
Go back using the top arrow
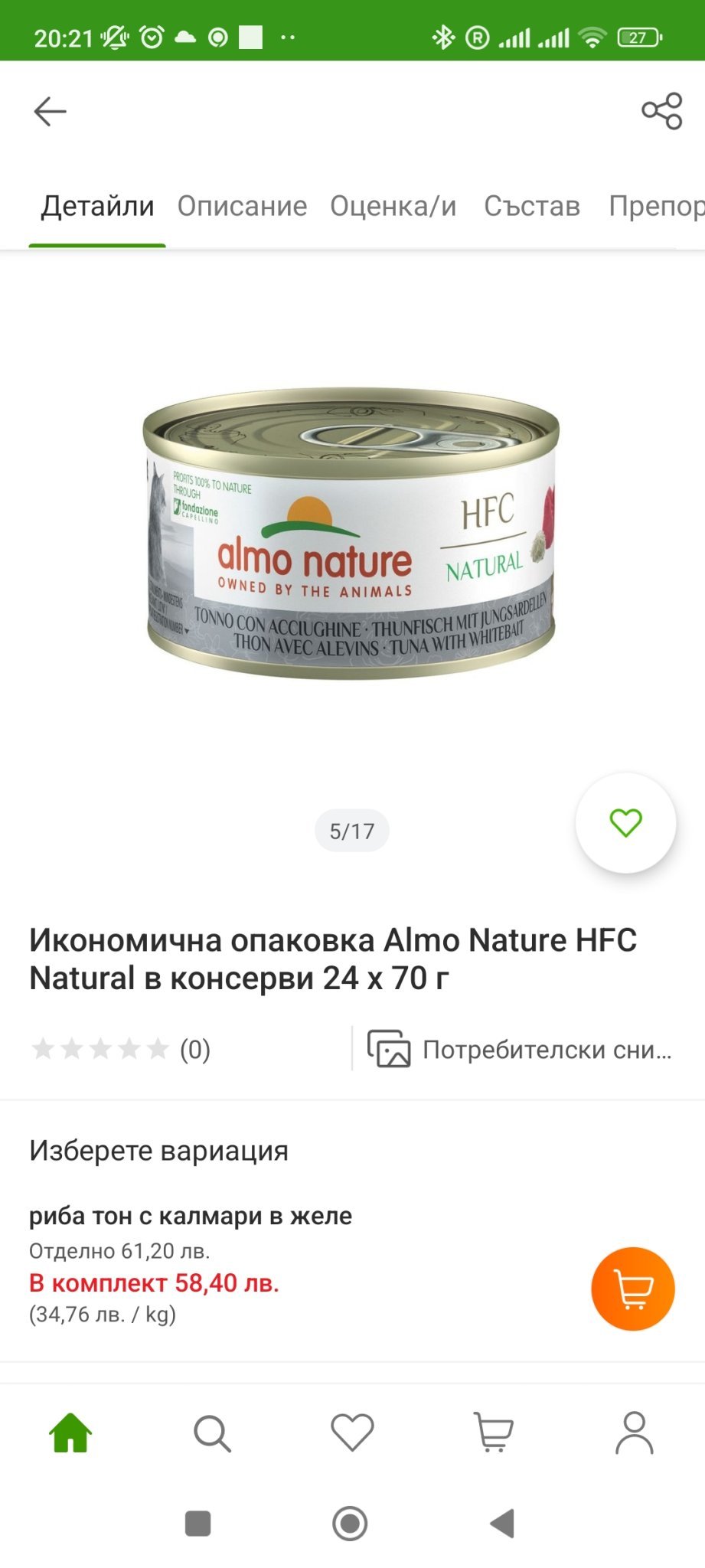click(51, 112)
